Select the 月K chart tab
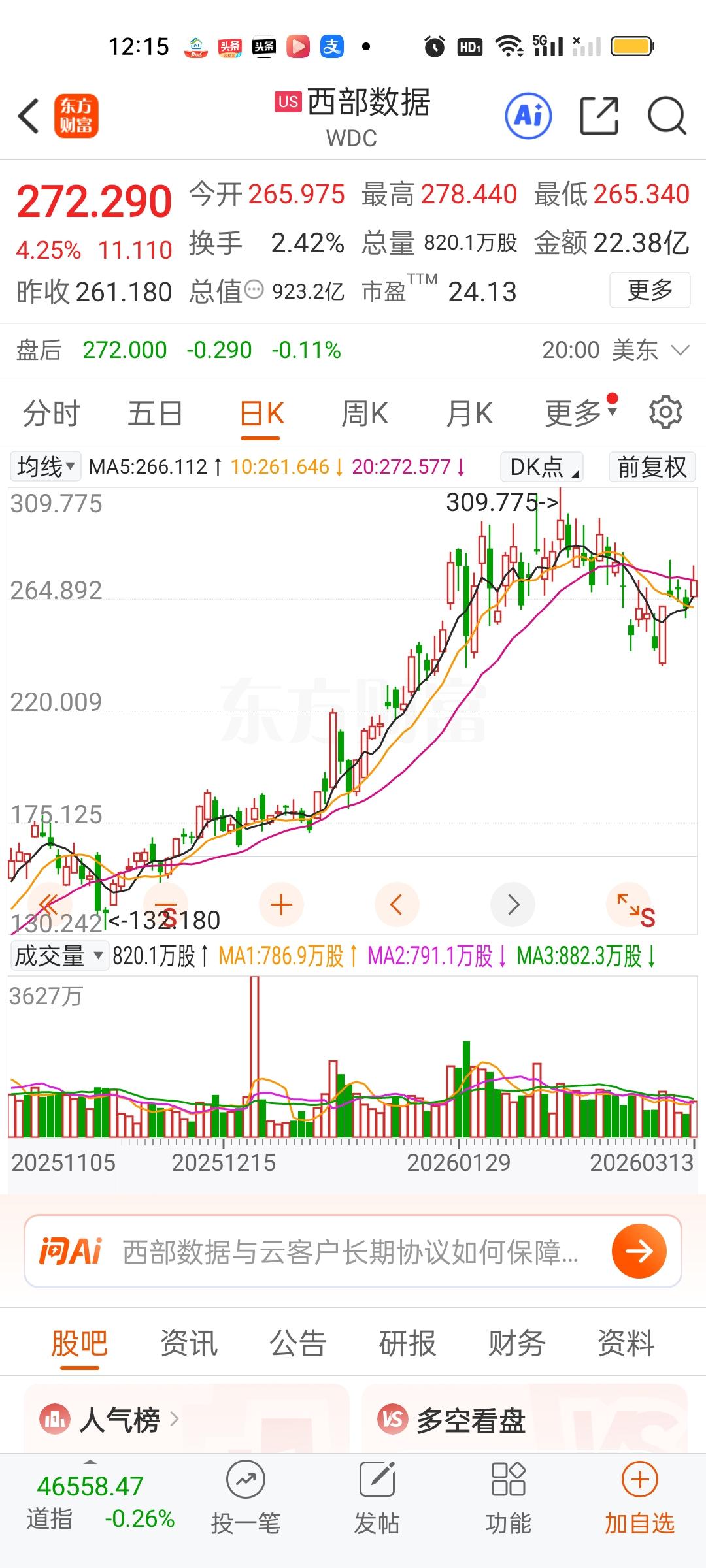The height and width of the screenshot is (1568, 706). click(x=469, y=414)
